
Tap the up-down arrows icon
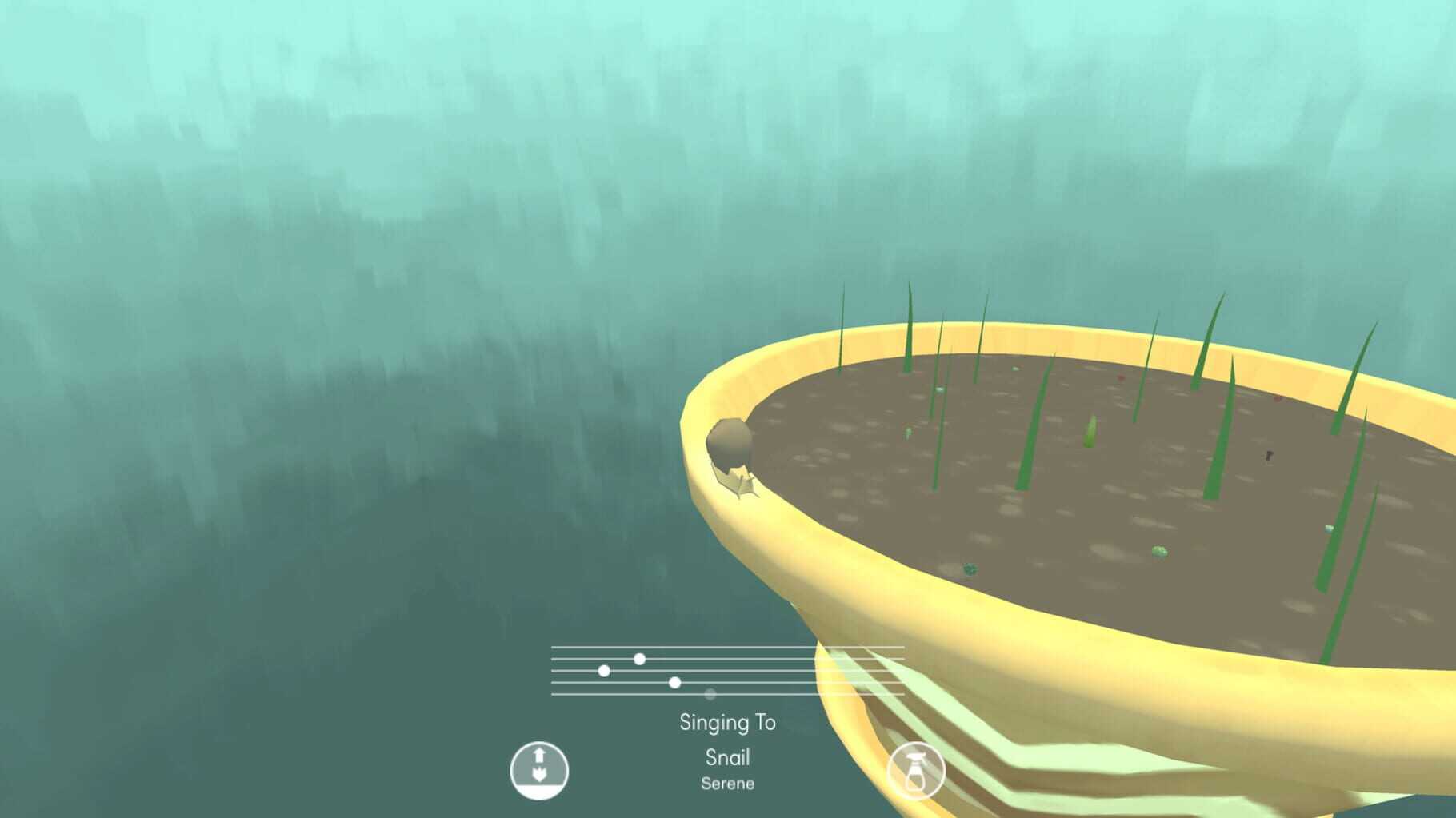tap(539, 770)
